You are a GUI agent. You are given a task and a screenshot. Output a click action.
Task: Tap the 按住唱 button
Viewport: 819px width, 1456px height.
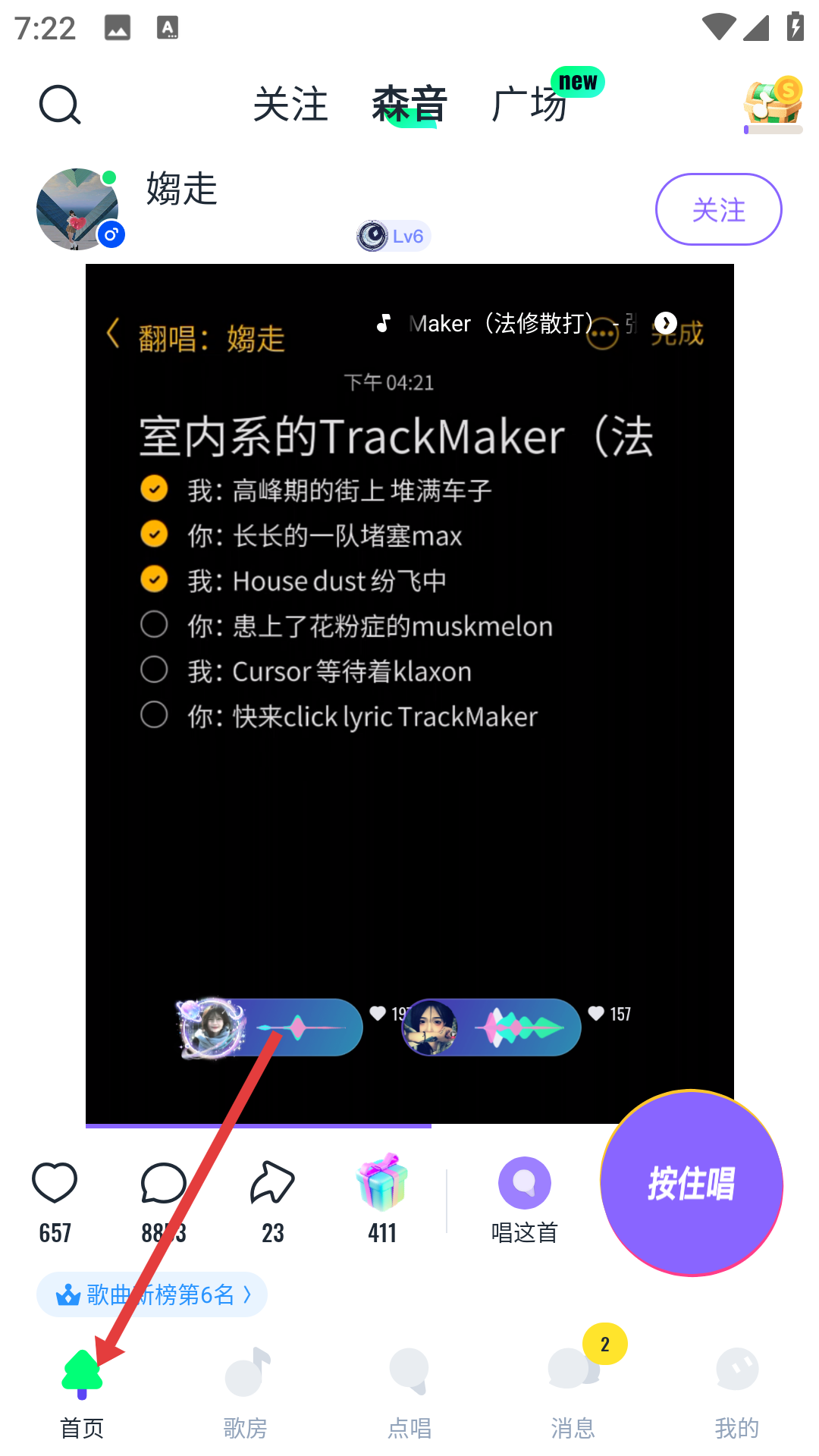(692, 1183)
